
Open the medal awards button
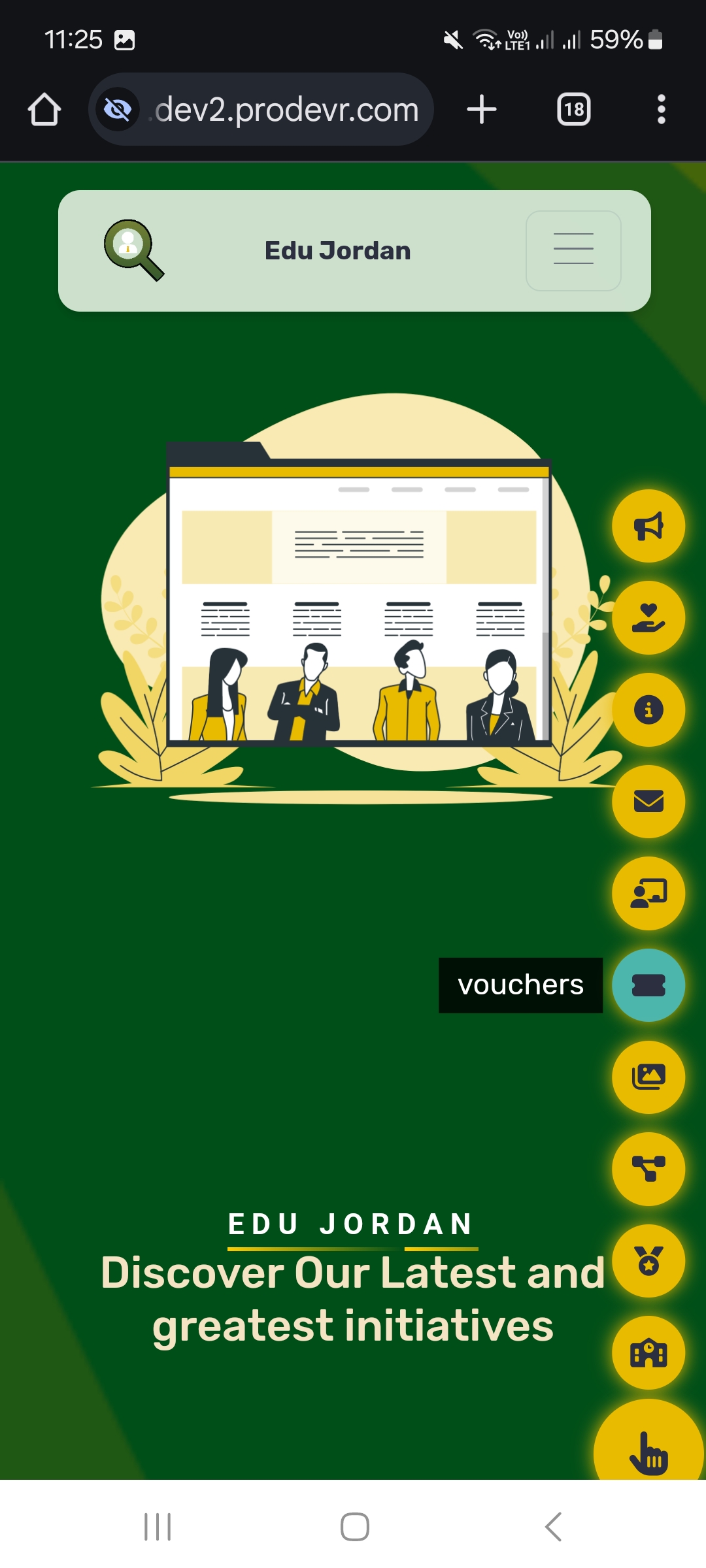[x=648, y=1260]
